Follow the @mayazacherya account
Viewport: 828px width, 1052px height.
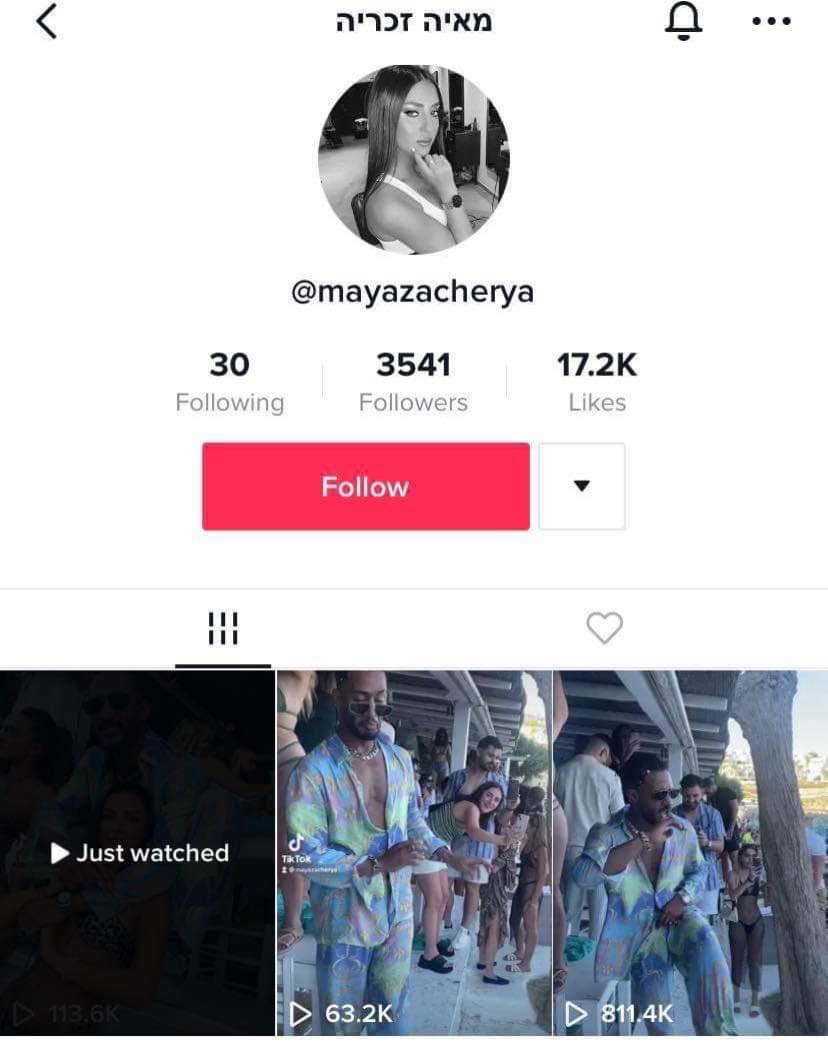365,487
